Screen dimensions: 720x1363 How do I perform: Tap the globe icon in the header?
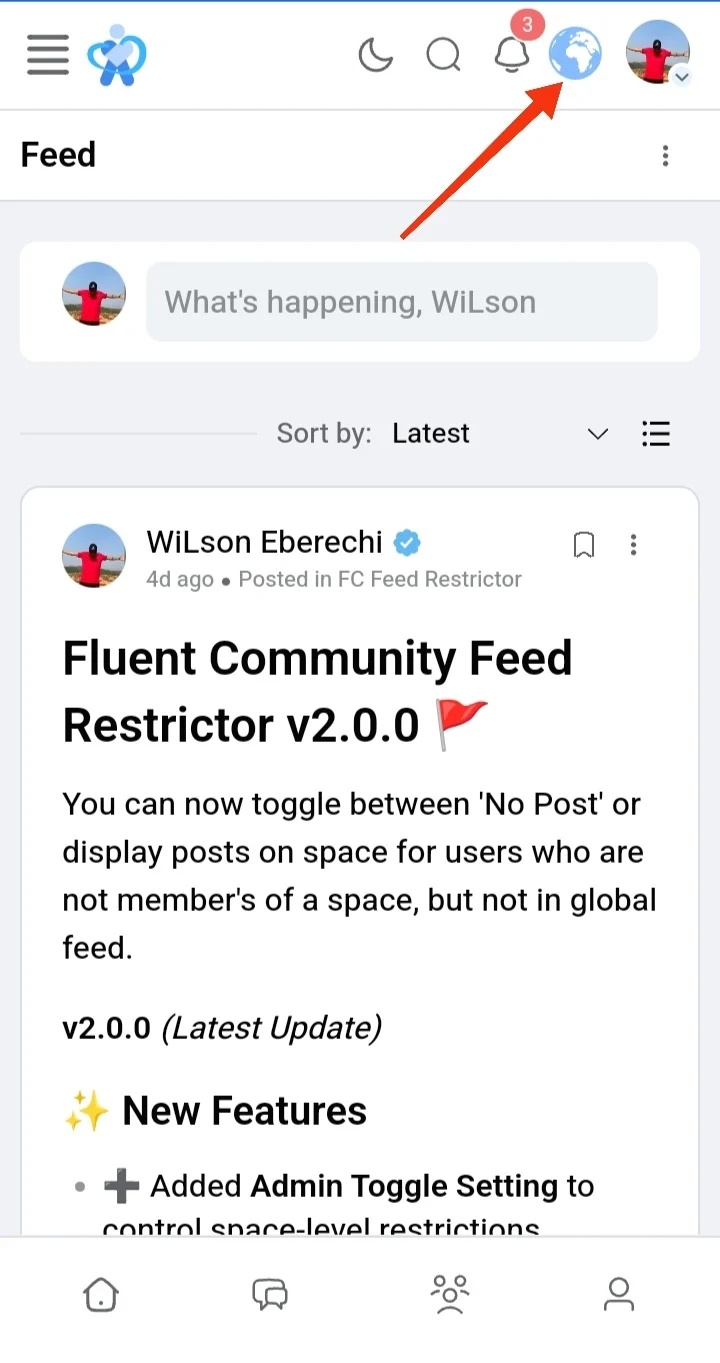pos(576,53)
